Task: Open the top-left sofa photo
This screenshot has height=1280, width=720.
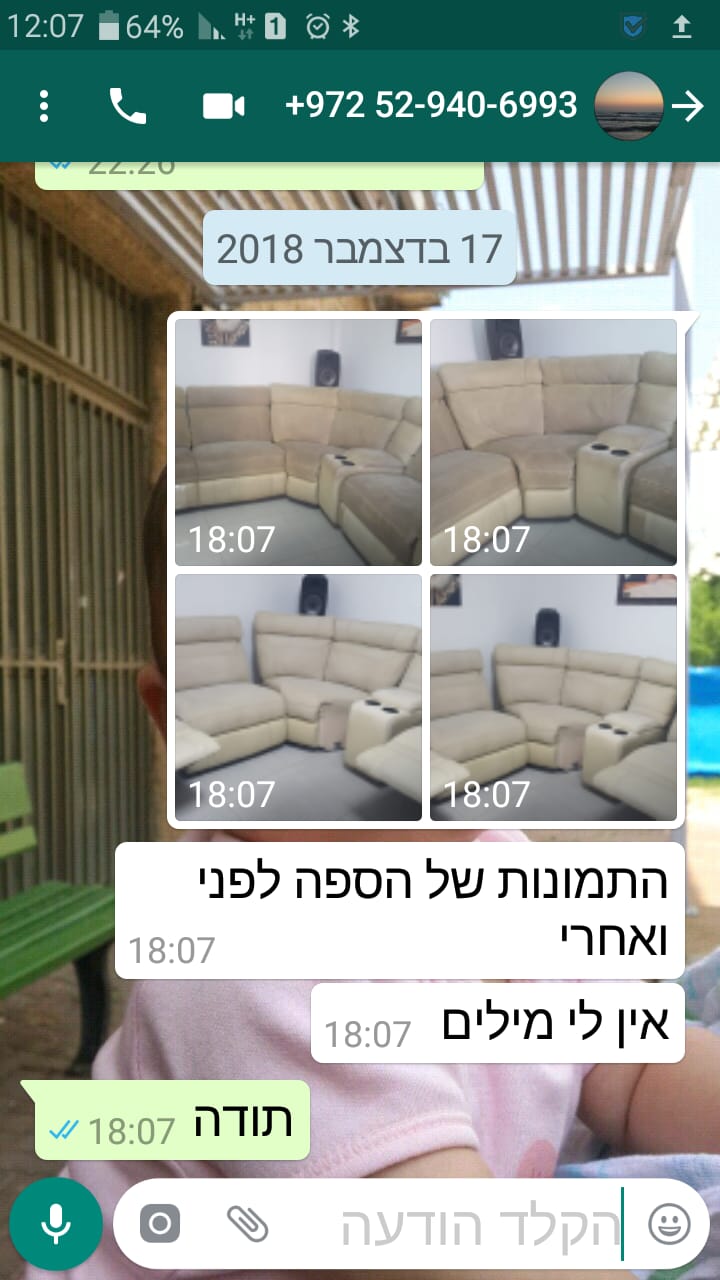Action: (x=298, y=442)
